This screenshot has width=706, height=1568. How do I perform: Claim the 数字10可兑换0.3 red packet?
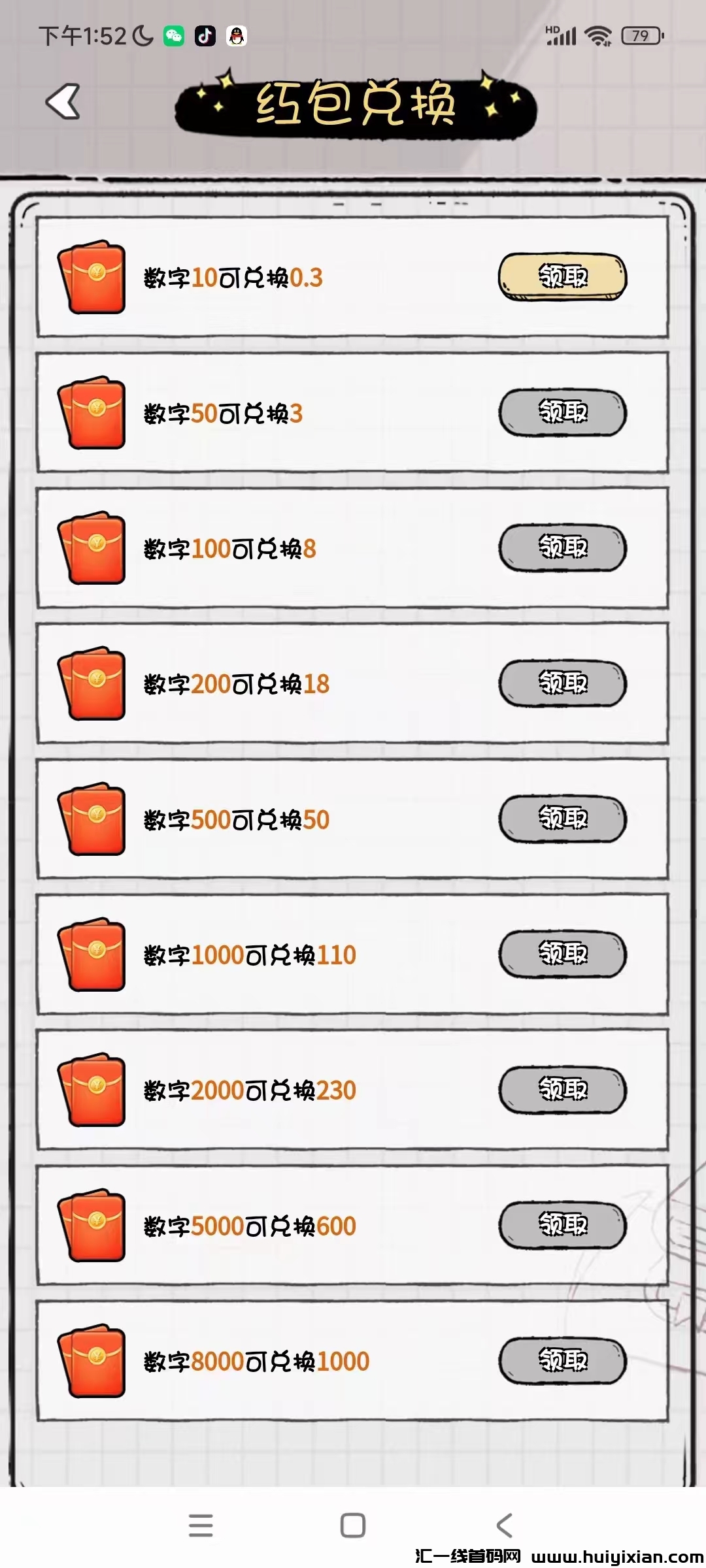(x=562, y=277)
